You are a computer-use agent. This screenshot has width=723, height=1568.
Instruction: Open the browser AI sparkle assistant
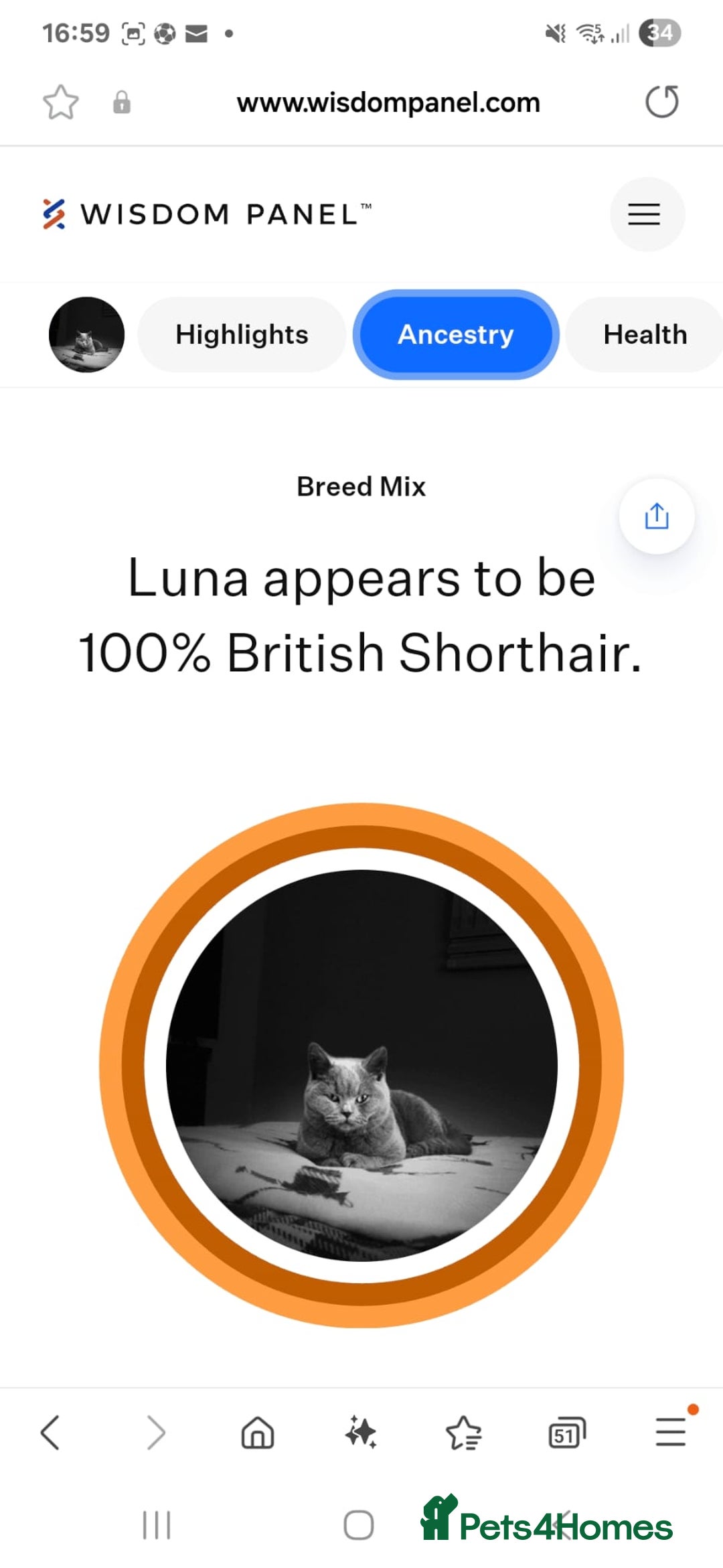tap(361, 1433)
